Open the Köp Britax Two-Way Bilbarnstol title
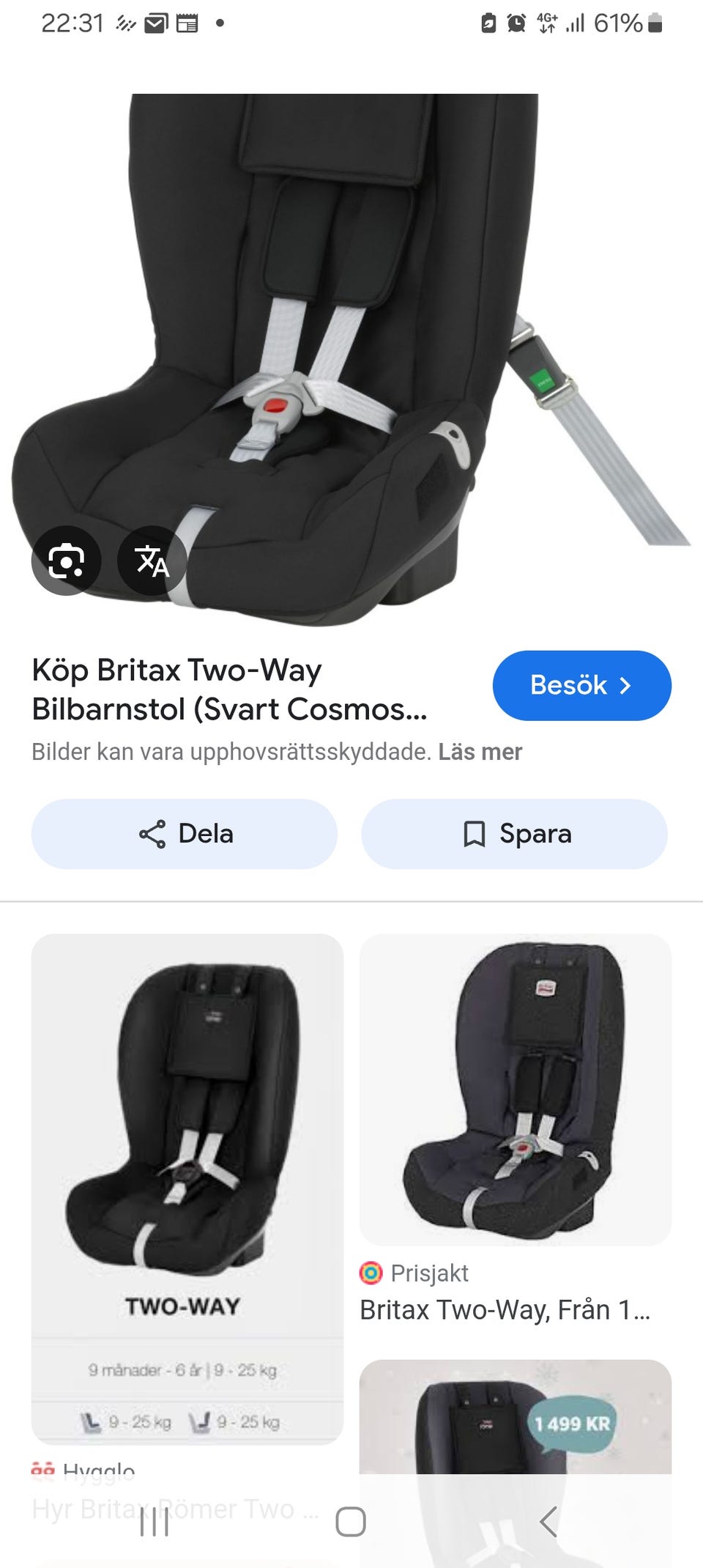 [228, 689]
